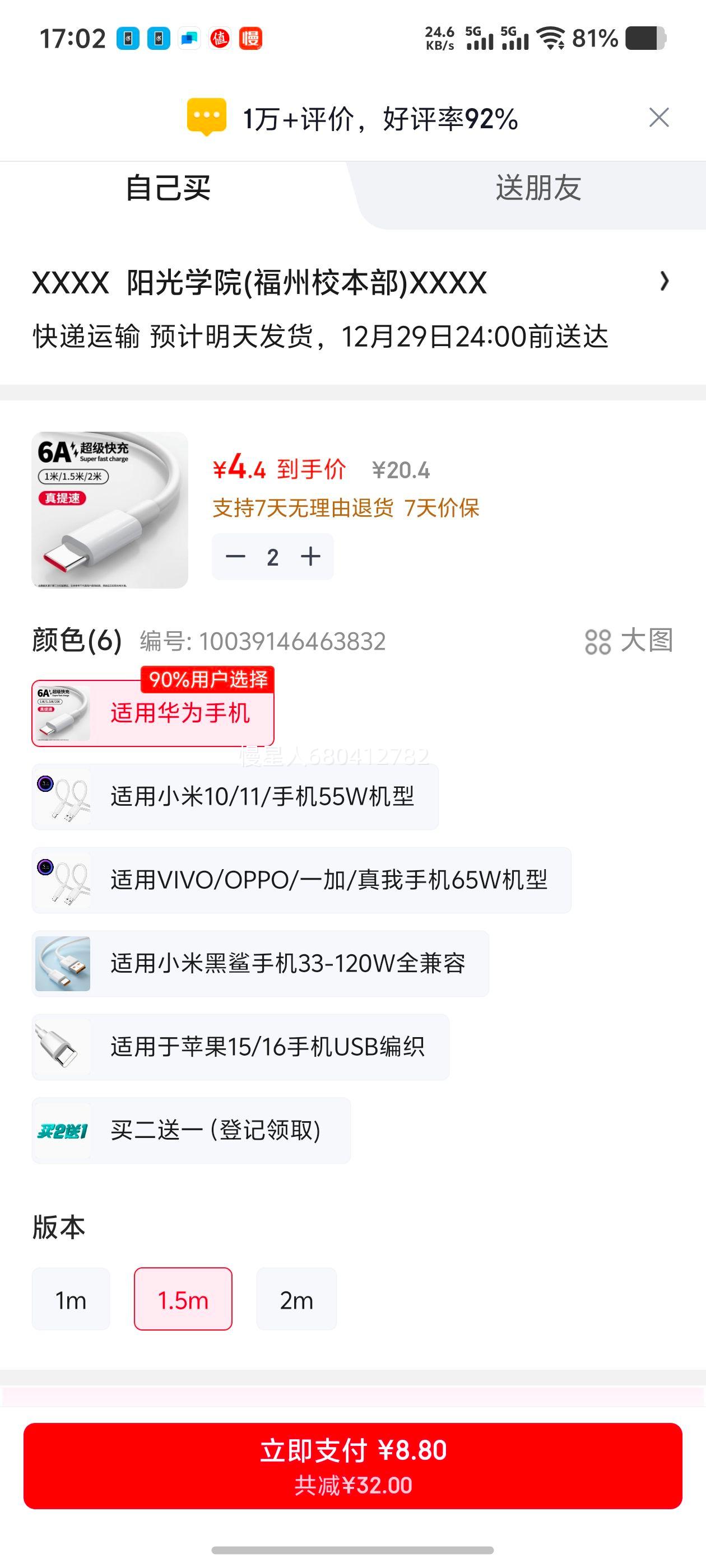Image resolution: width=706 pixels, height=1568 pixels.
Task: Tap the 值 app icon in status bar
Action: pos(221,38)
